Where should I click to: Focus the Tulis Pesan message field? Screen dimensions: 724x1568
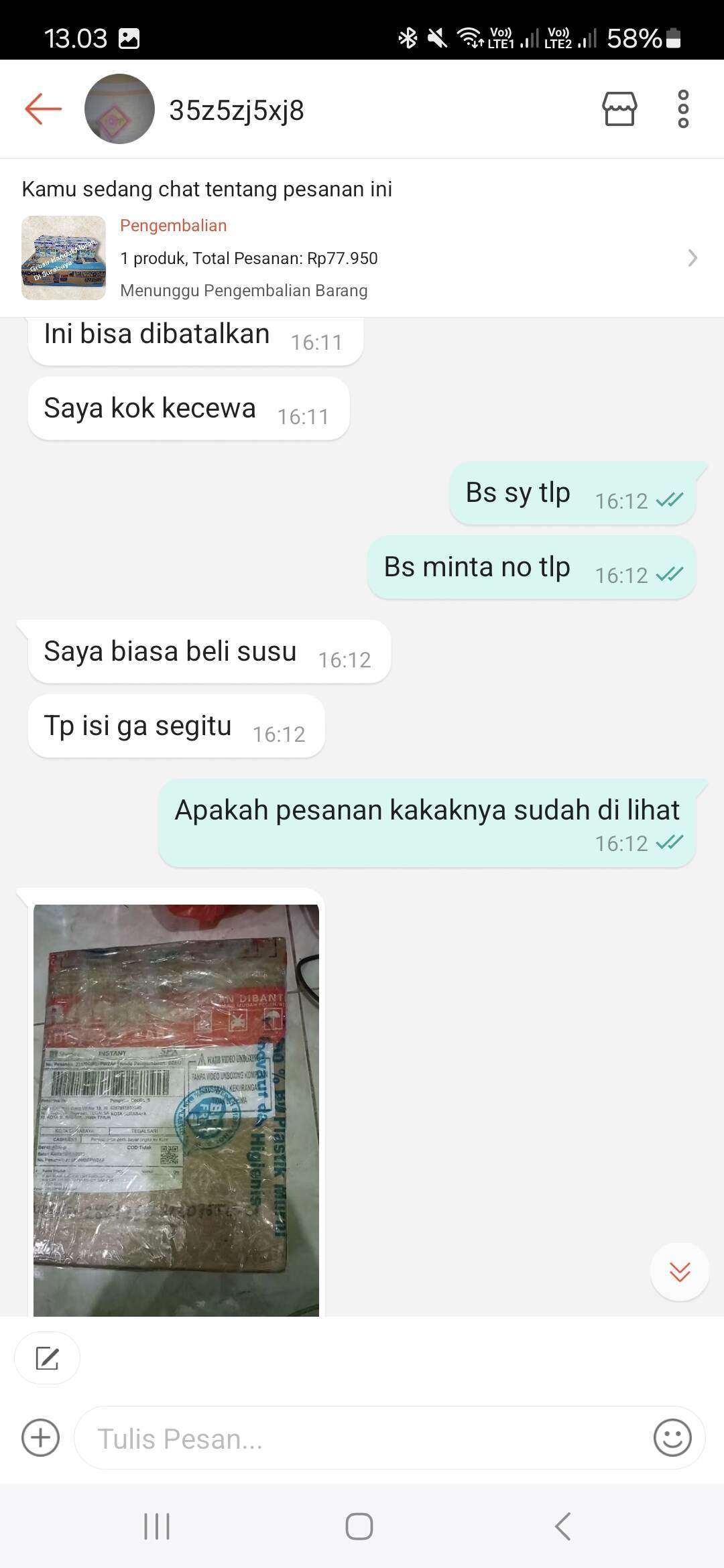[x=362, y=1438]
